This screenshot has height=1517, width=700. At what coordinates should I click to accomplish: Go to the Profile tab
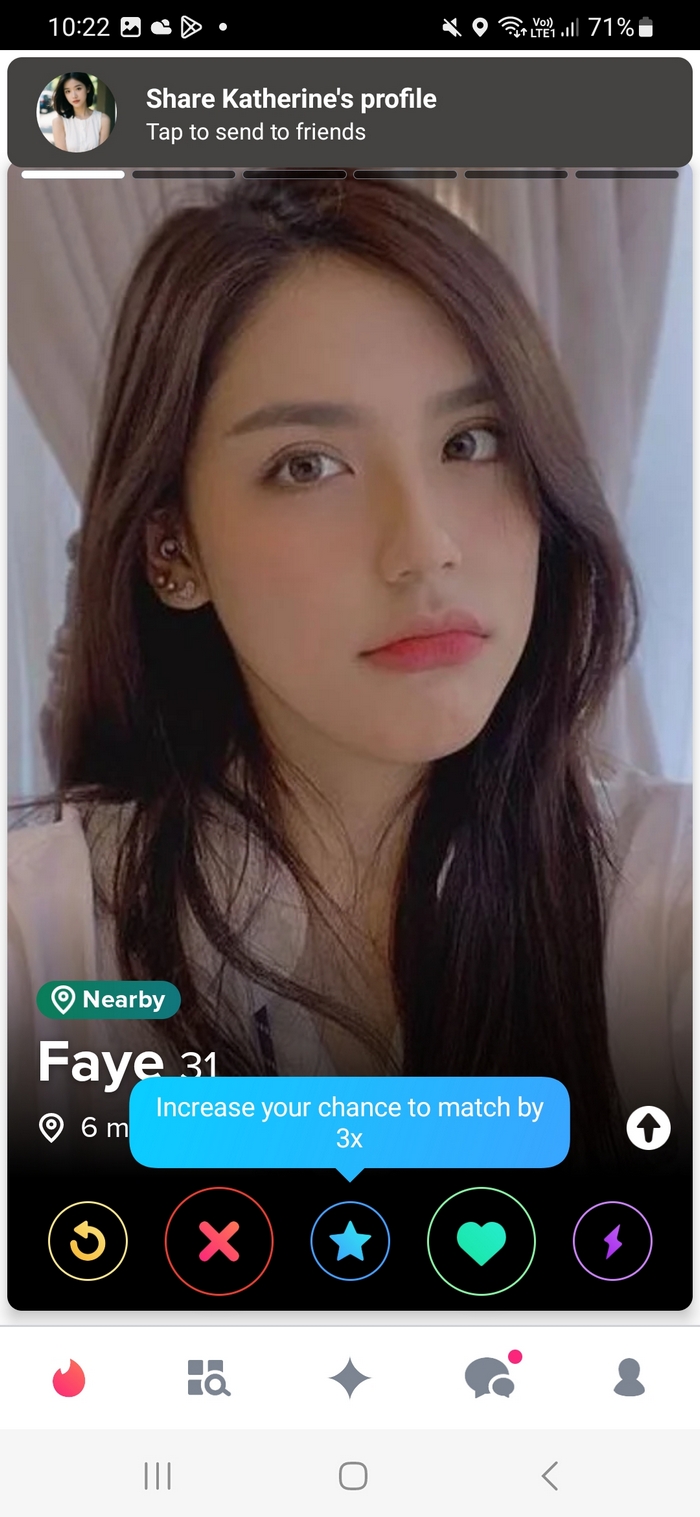(629, 1378)
